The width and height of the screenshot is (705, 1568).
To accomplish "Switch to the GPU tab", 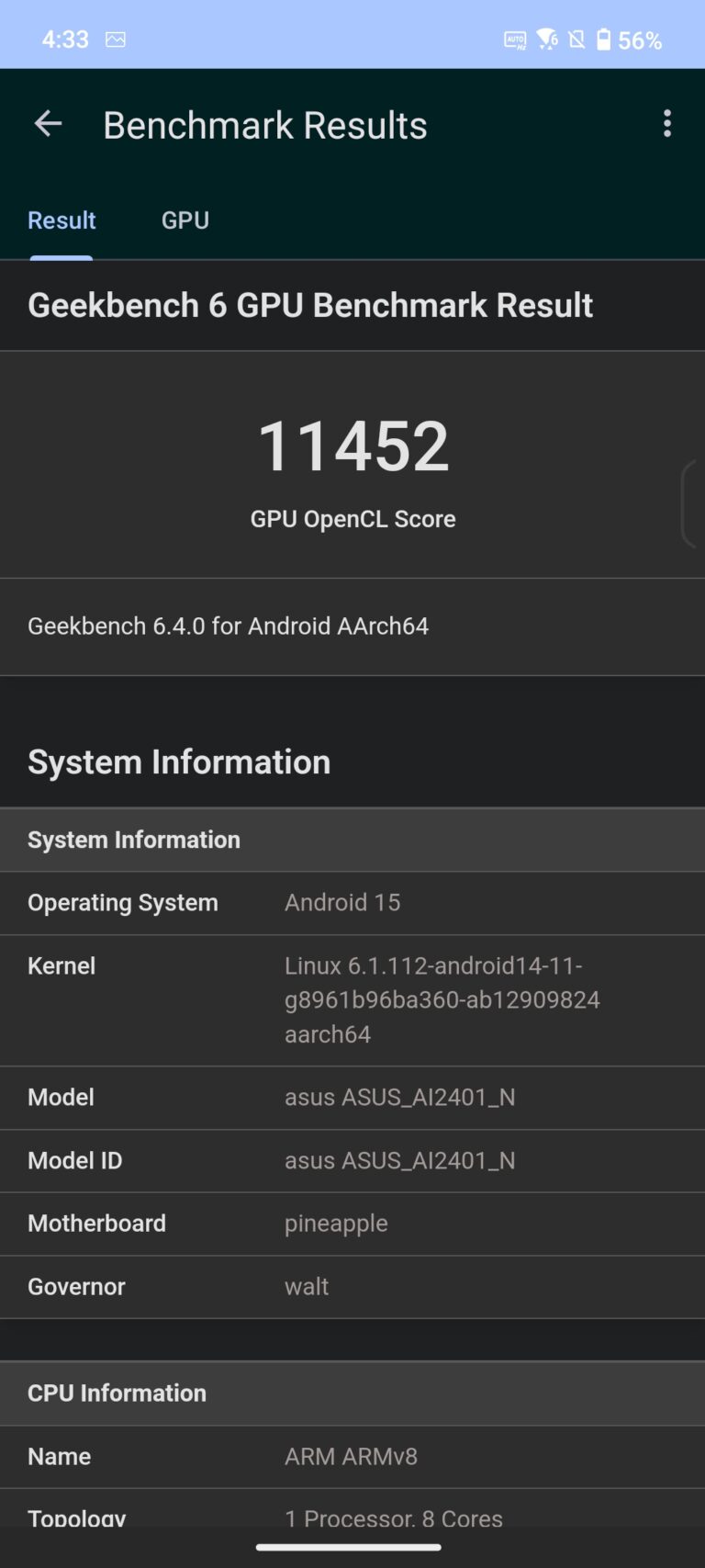I will [x=185, y=220].
